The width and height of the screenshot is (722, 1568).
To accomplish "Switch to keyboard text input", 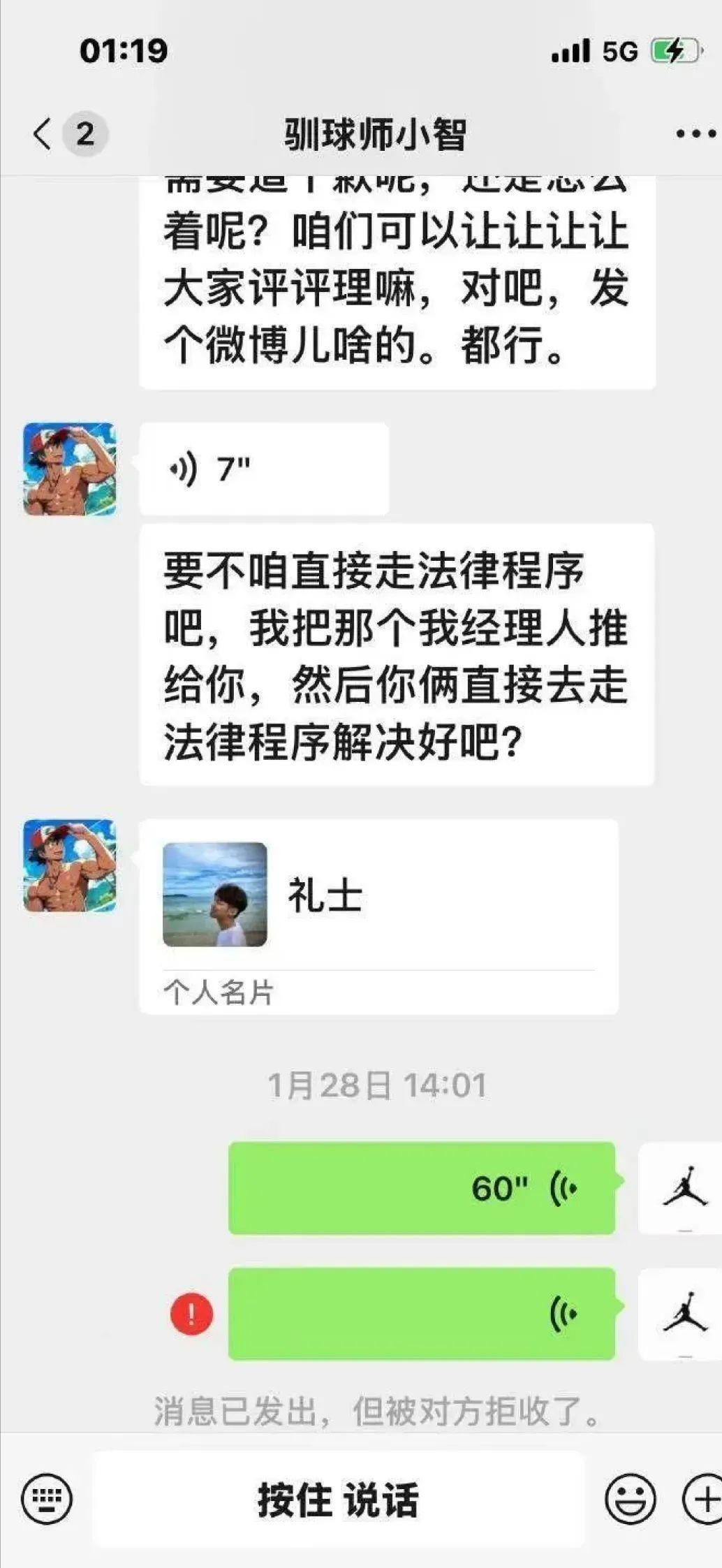I will point(47,1498).
